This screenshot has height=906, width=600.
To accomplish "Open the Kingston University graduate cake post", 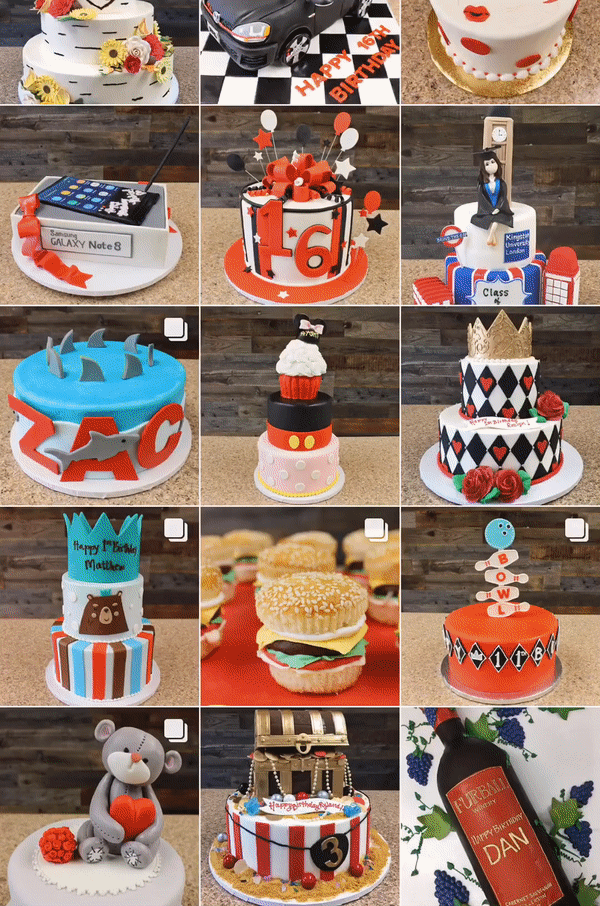I will (x=500, y=206).
